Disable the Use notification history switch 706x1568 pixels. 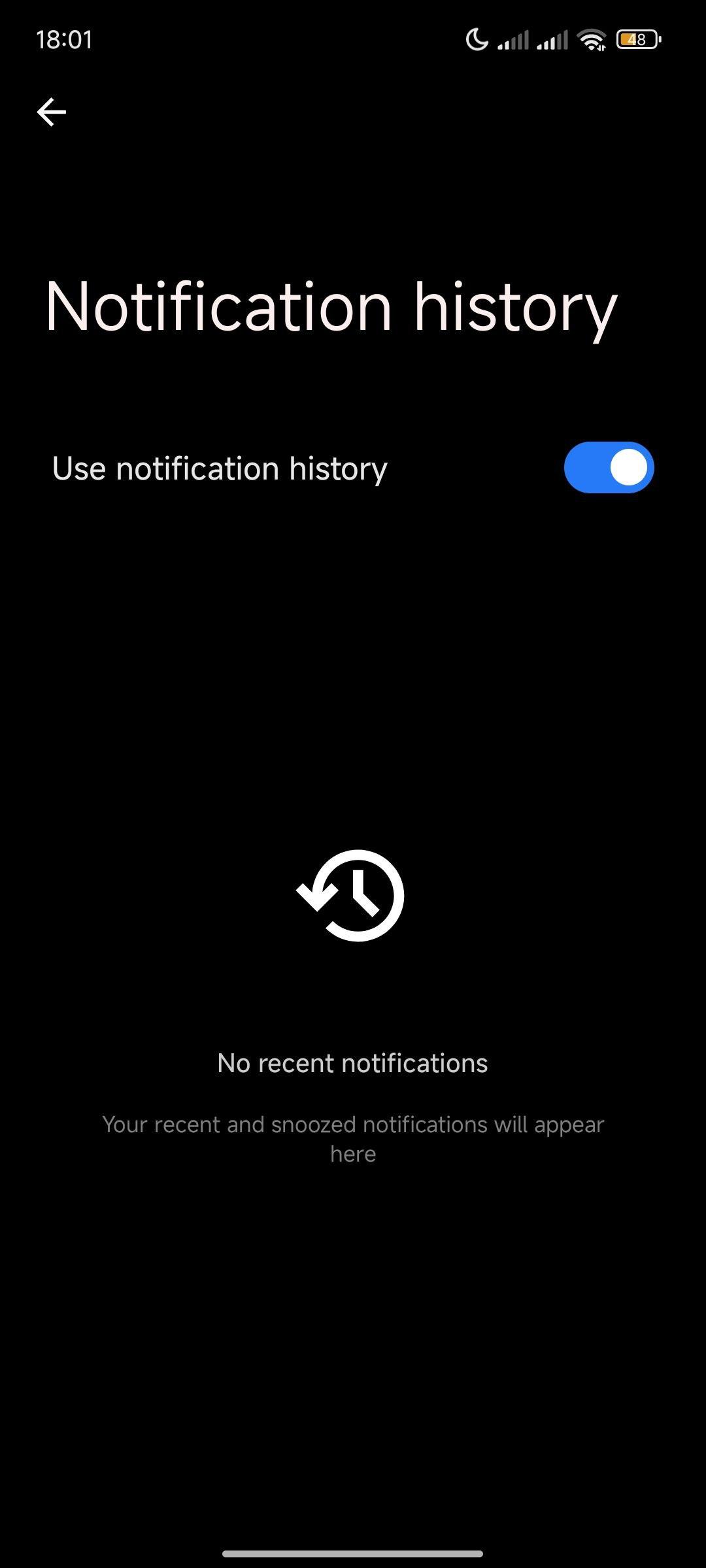(x=609, y=468)
